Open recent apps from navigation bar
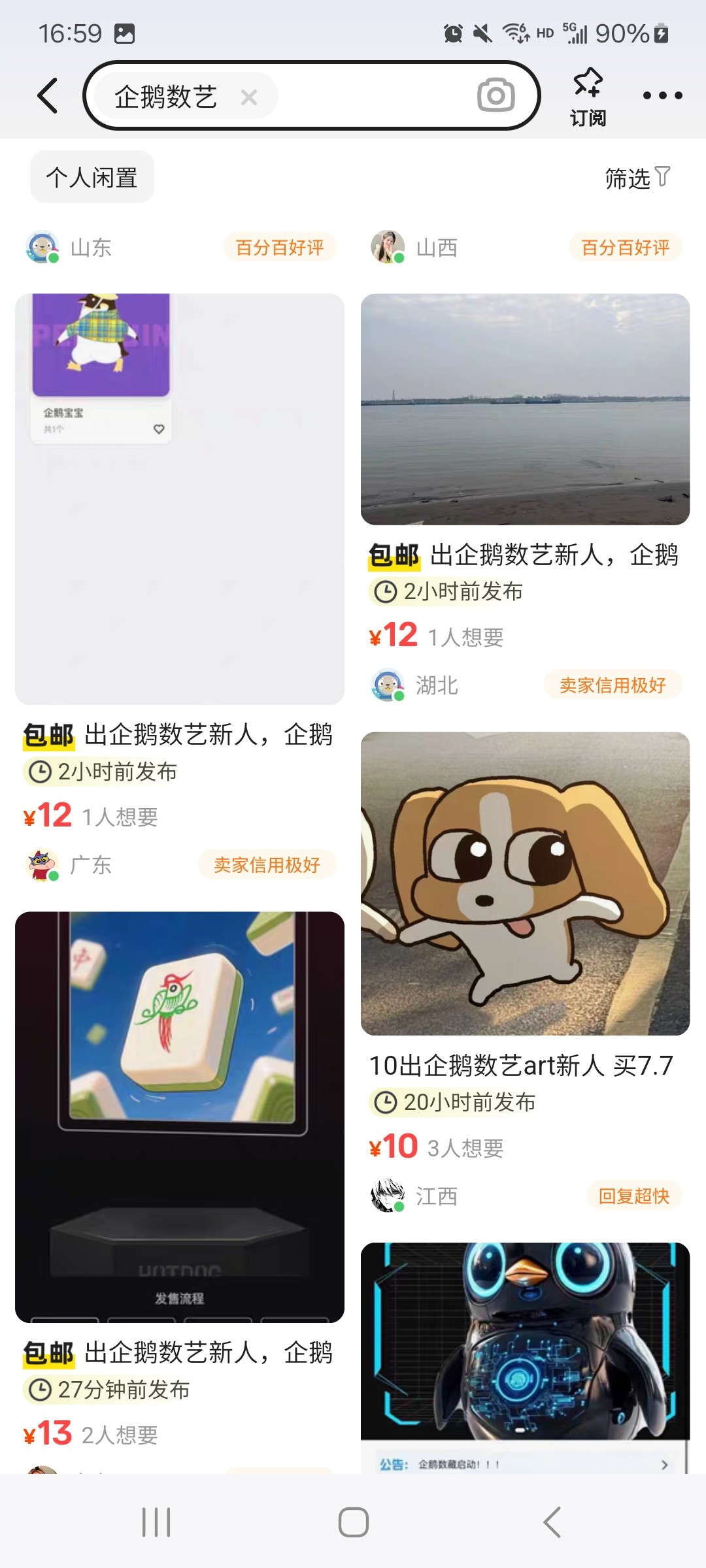Screen dimensions: 706x1568 coord(156,1522)
